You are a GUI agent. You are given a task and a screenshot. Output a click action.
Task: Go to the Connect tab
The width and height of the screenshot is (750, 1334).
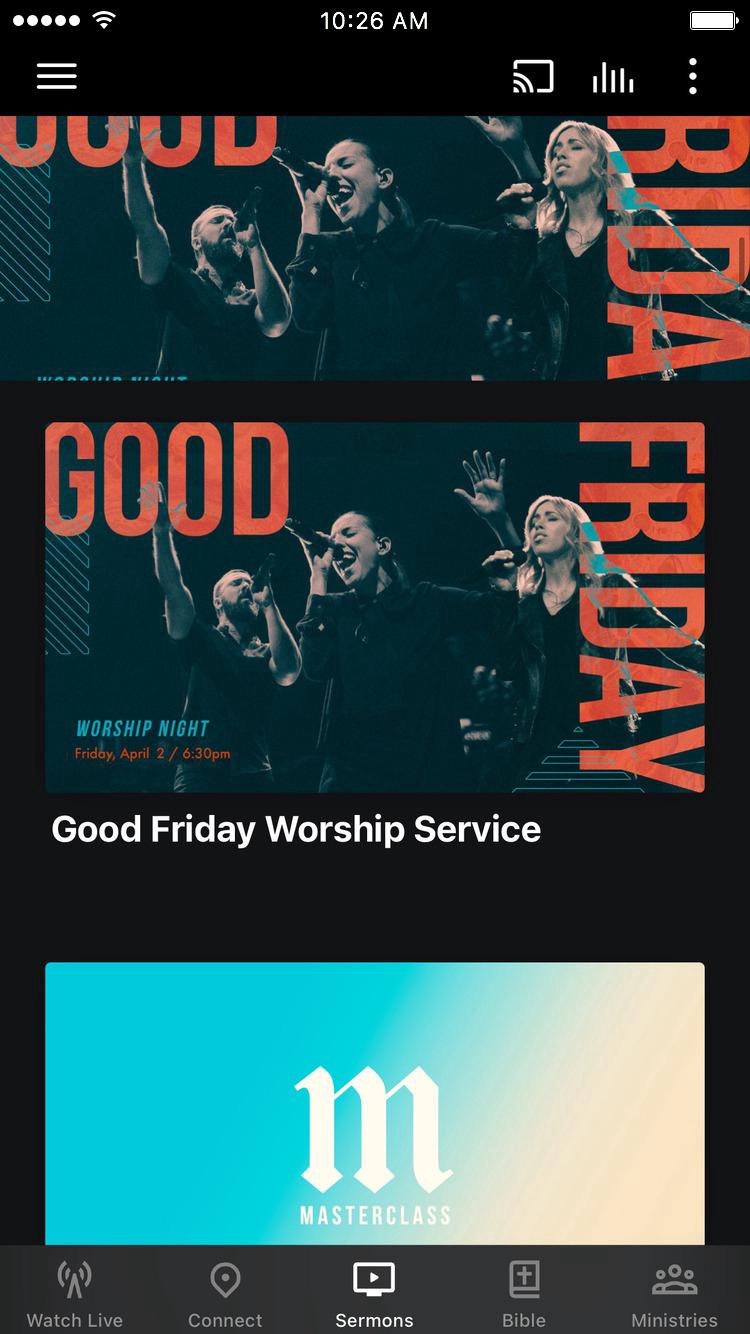tap(225, 1294)
